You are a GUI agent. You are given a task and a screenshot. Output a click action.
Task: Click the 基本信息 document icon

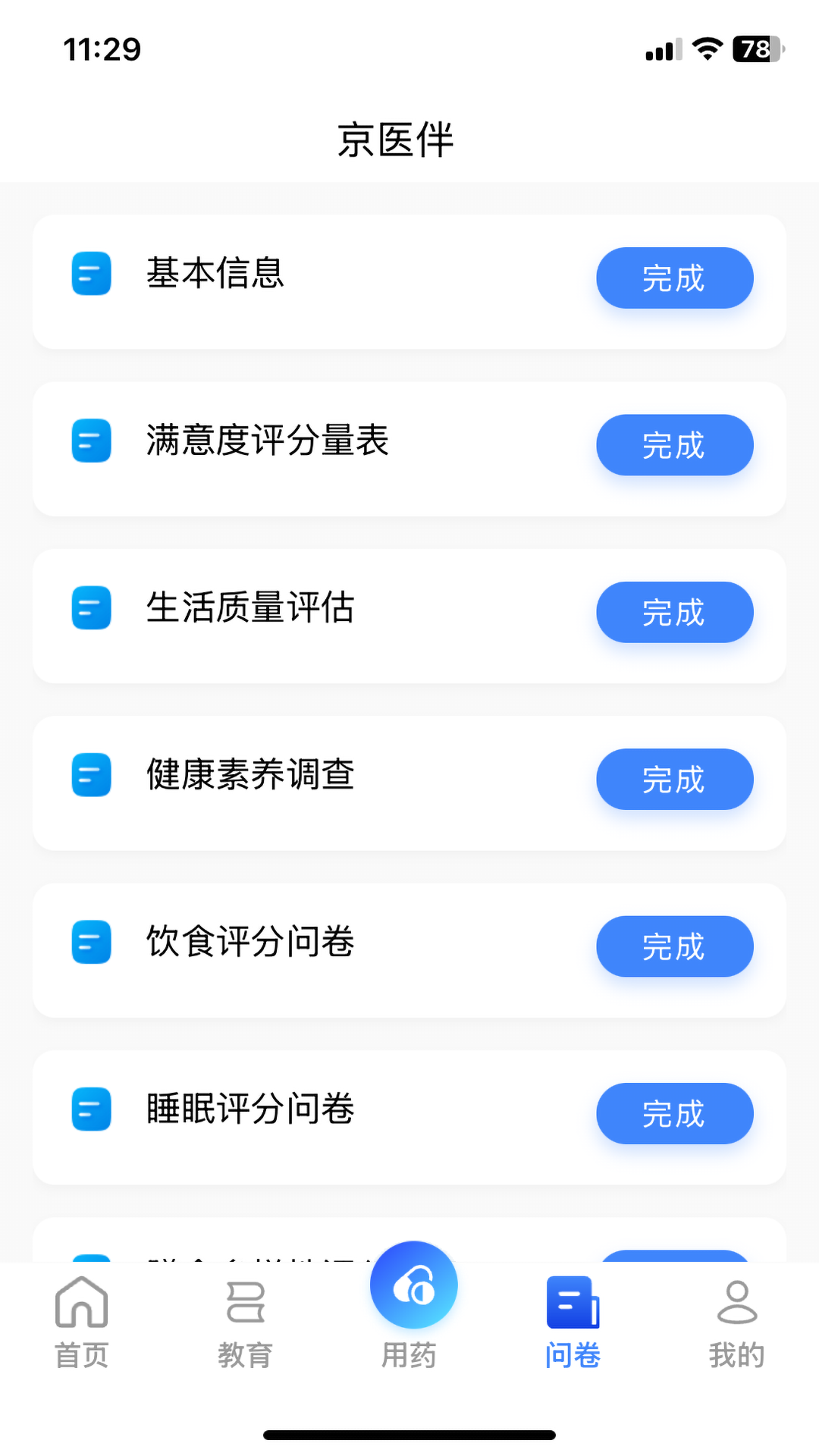point(90,276)
